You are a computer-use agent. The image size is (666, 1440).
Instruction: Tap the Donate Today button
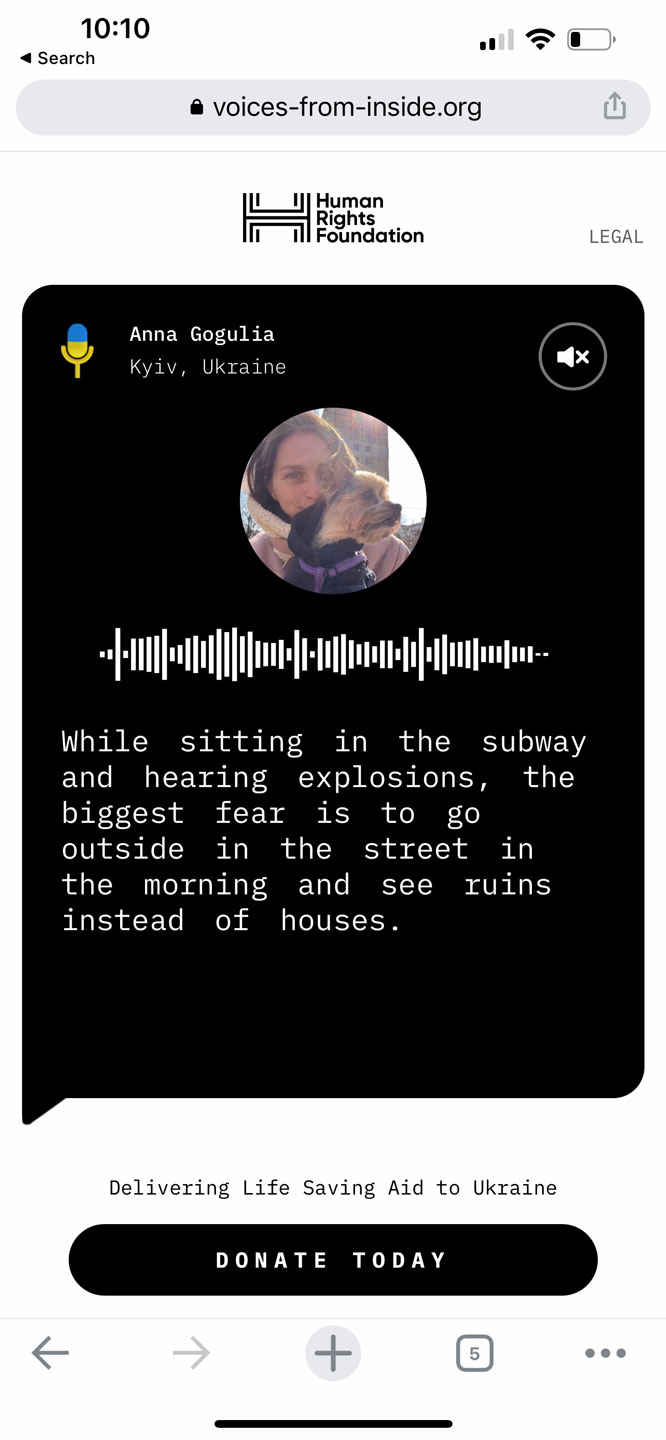click(332, 1260)
